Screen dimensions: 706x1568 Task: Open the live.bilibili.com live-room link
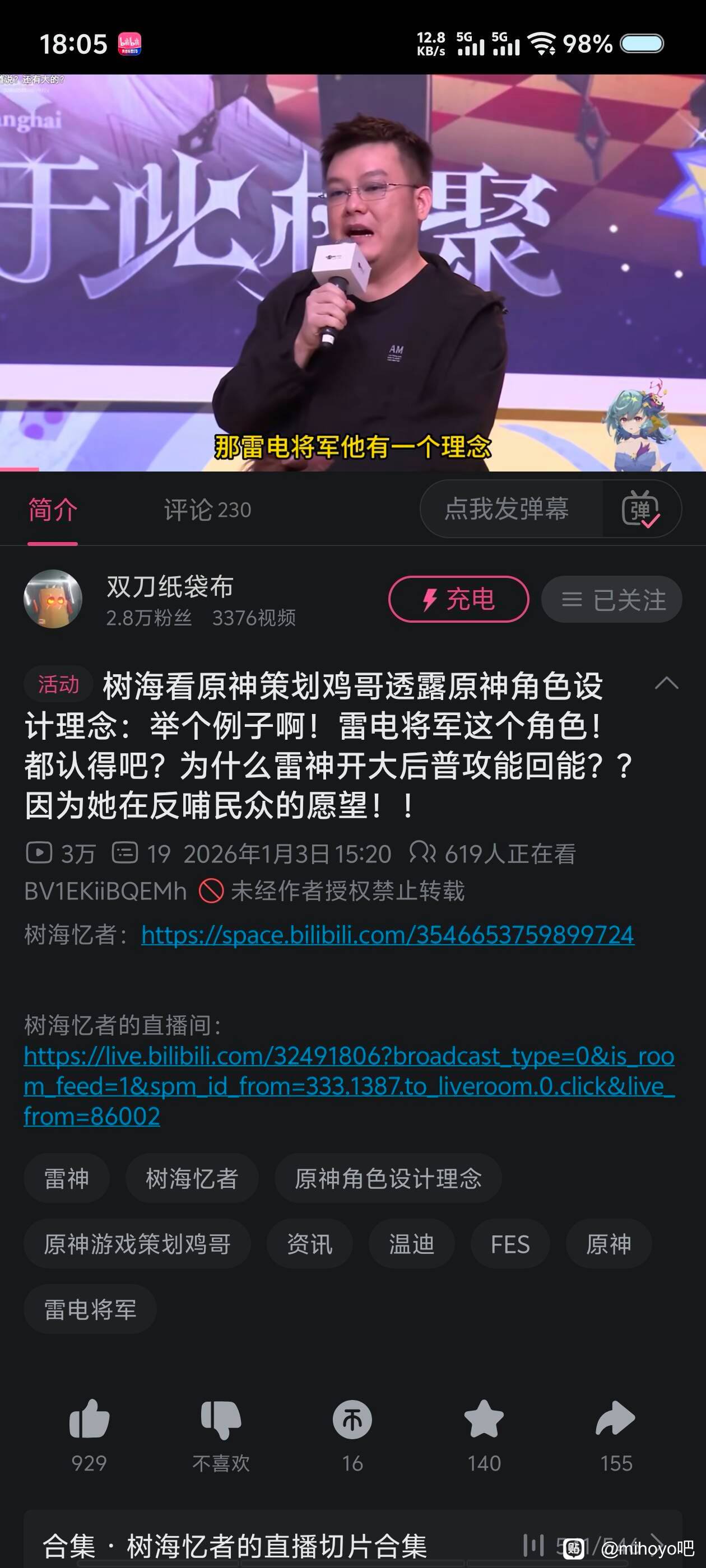(349, 1086)
